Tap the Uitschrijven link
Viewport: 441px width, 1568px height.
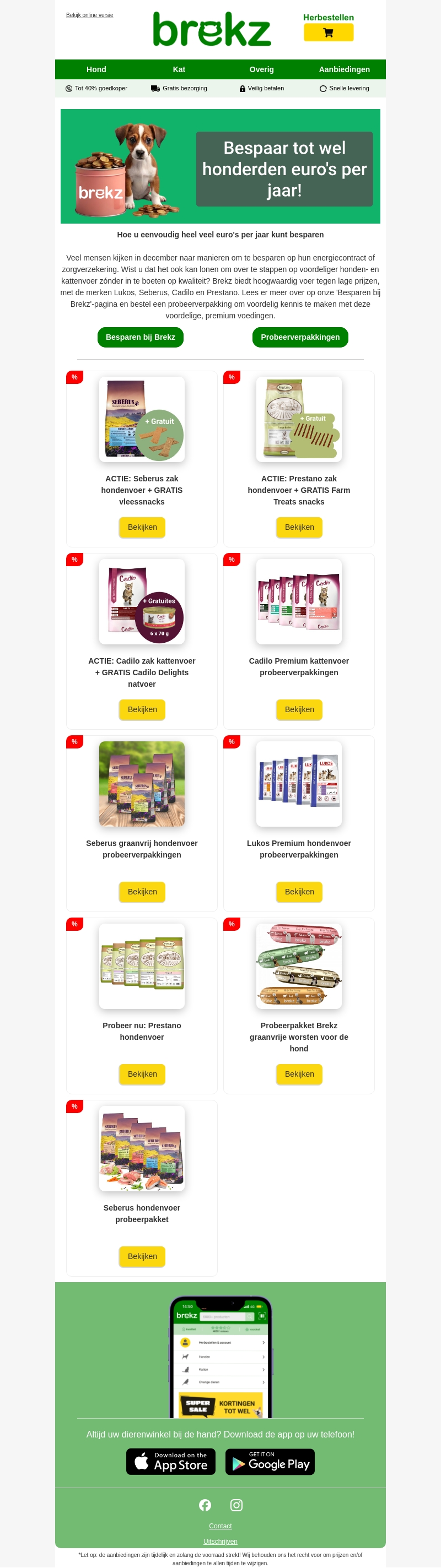pyautogui.click(x=220, y=1541)
